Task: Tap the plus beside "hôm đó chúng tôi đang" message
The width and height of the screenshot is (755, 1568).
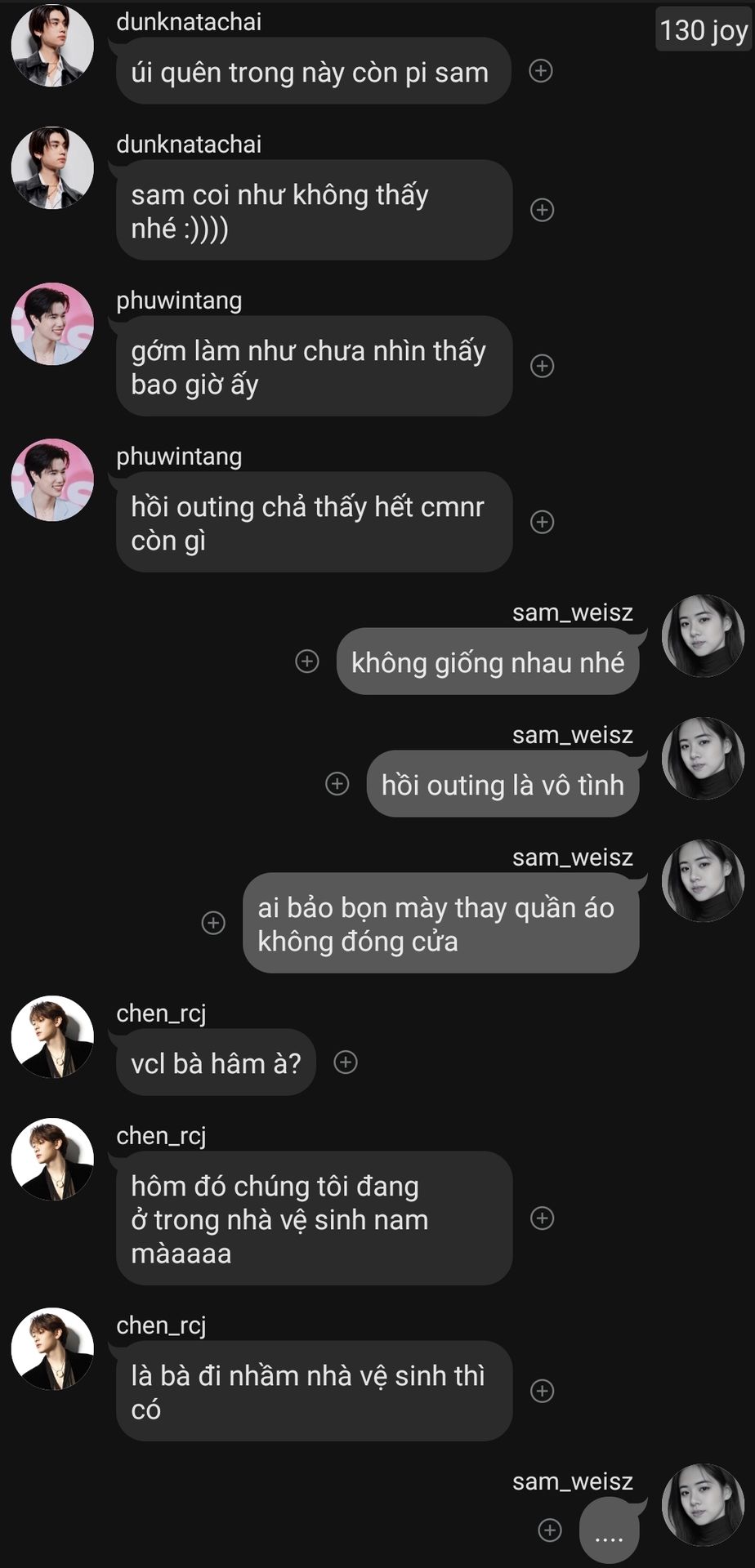Action: pos(542,1218)
